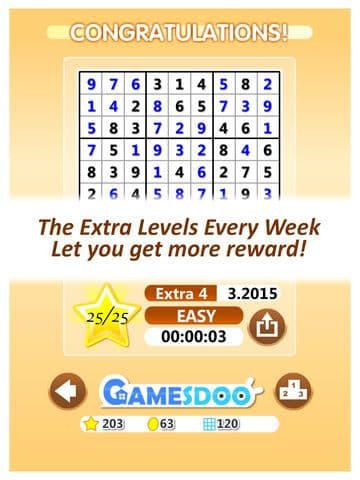Viewport: 360px width, 480px height.
Task: Share the completed puzzle result
Action: coord(267,327)
